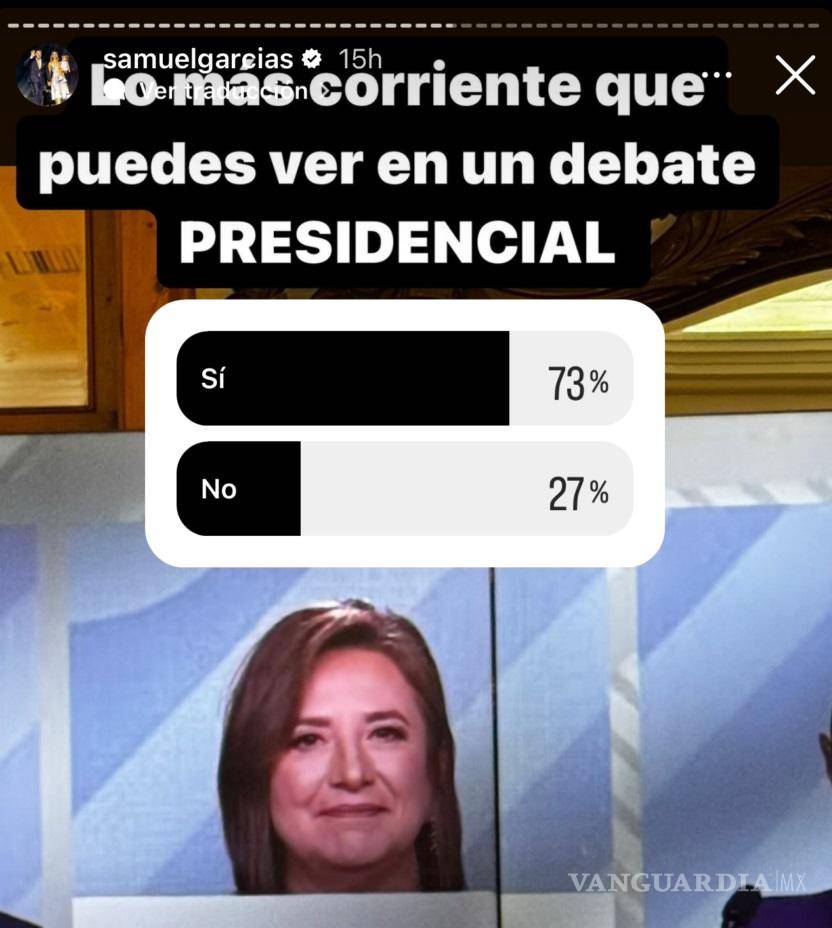The image size is (832, 928).
Task: Click the No option label
Action: click(216, 490)
